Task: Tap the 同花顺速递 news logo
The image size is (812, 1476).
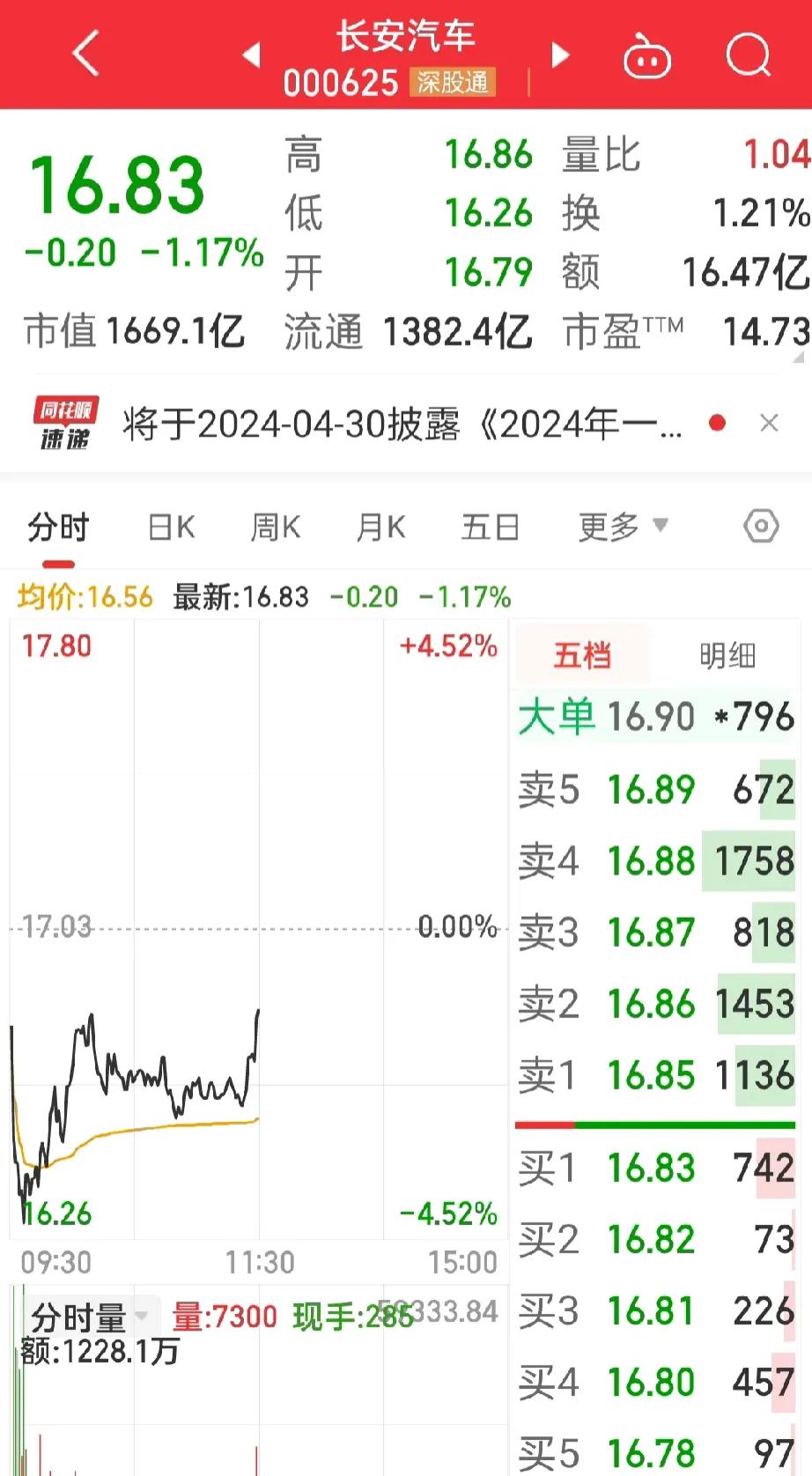Action: coord(66,423)
